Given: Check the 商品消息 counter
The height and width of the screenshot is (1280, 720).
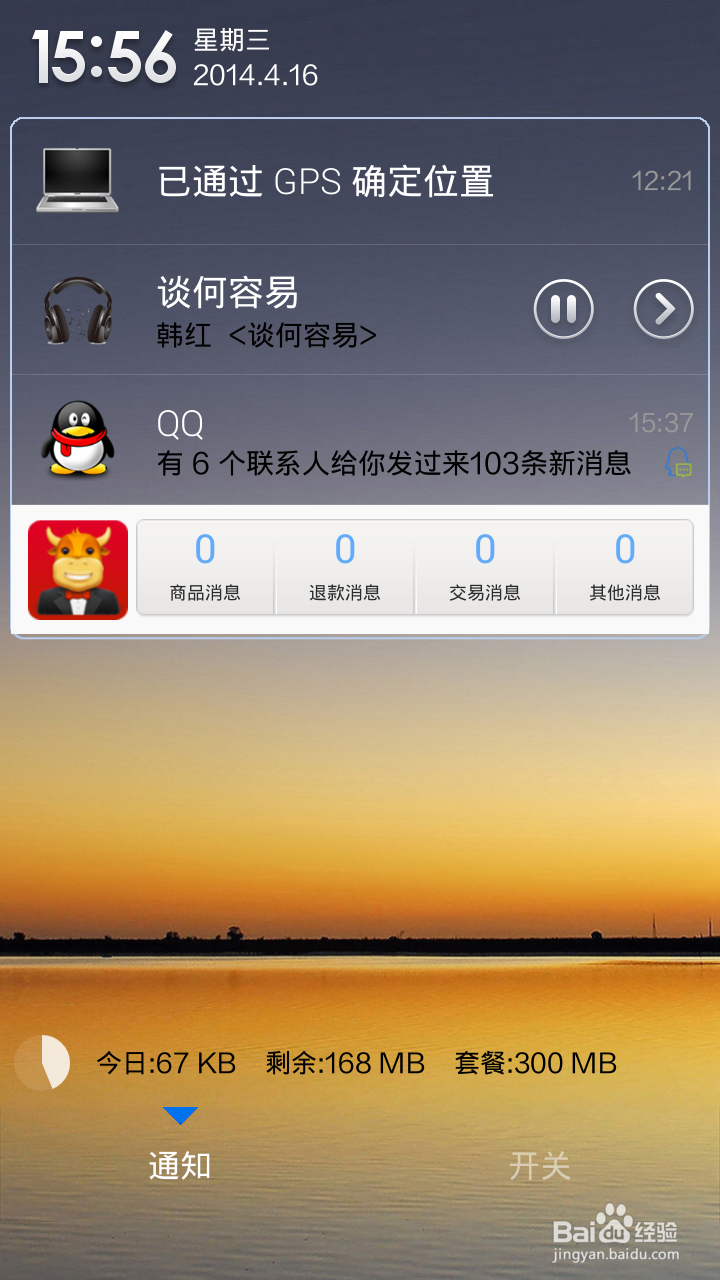Looking at the screenshot, I should (205, 568).
